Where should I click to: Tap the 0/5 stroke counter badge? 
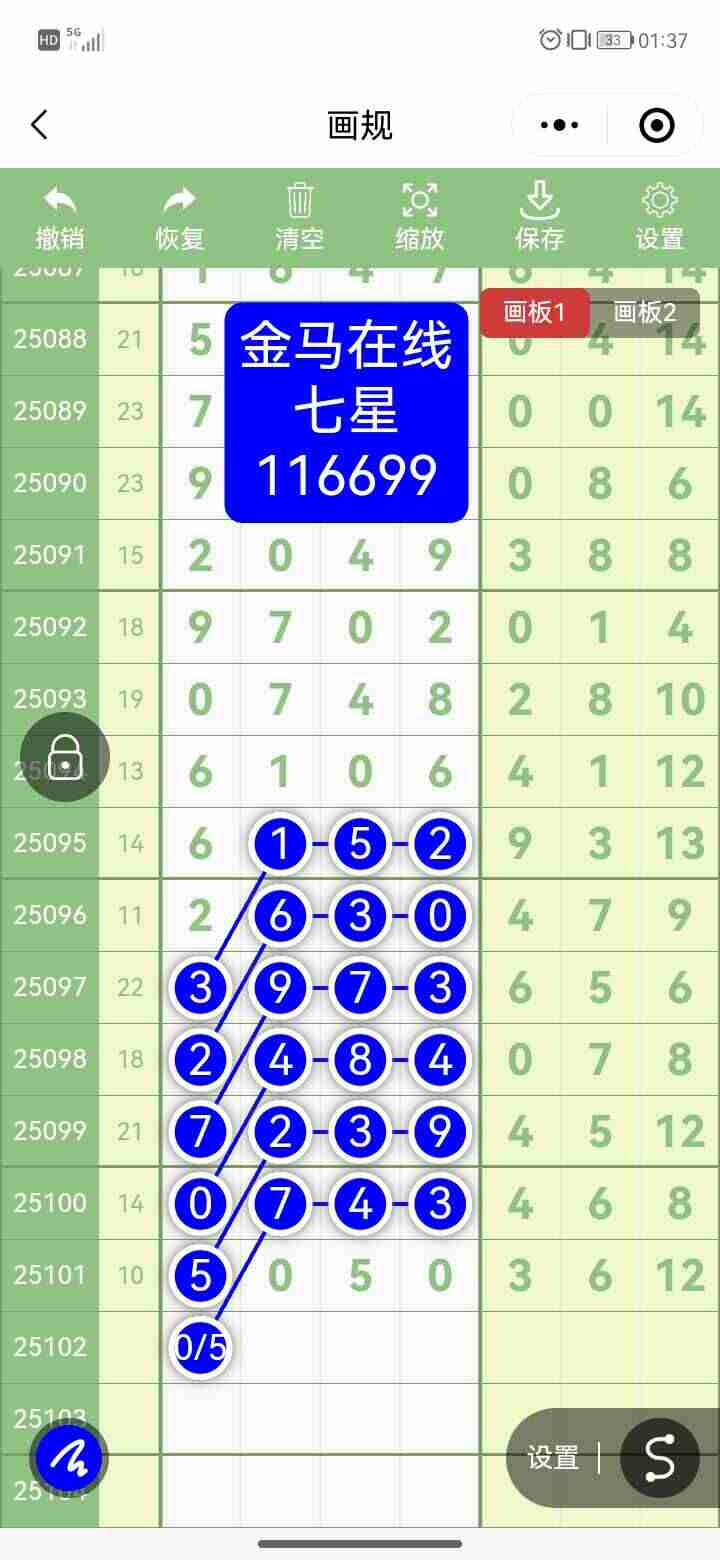point(201,1347)
